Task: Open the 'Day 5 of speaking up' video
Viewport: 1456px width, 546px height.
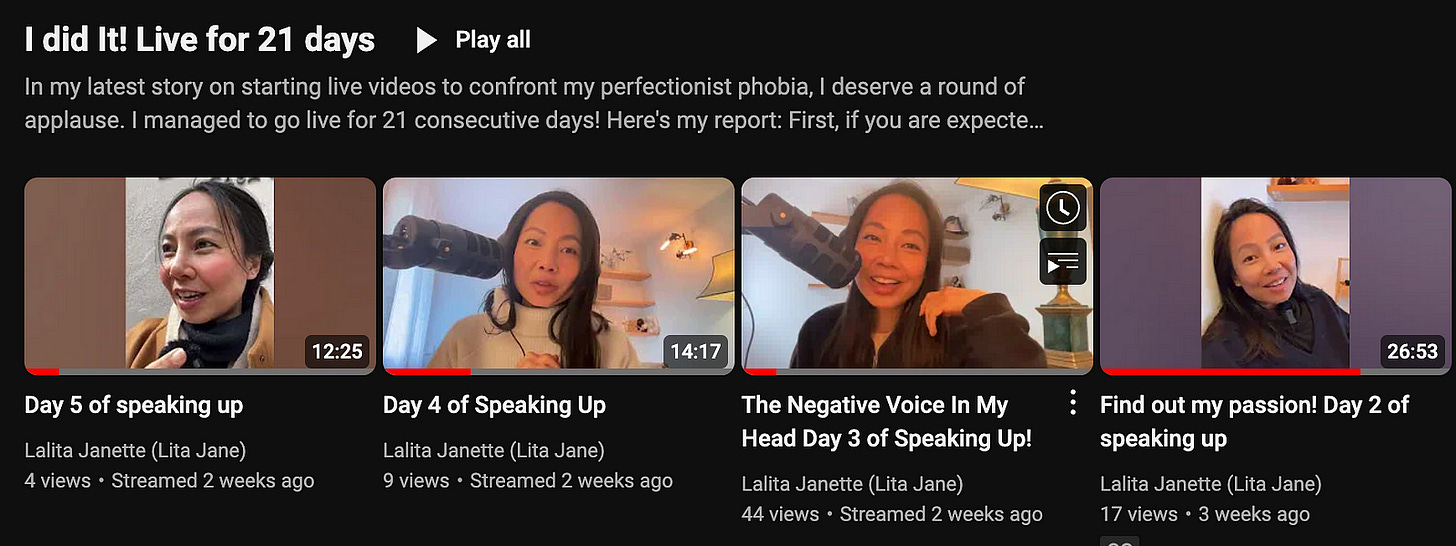Action: [x=199, y=275]
